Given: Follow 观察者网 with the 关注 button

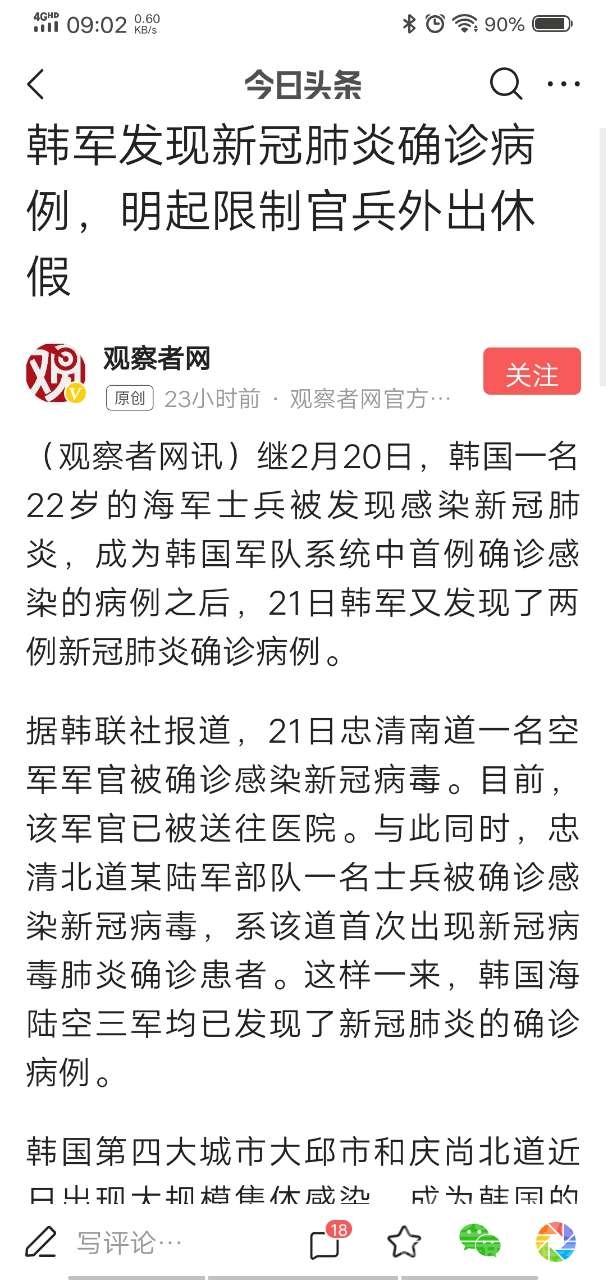Looking at the screenshot, I should pos(531,373).
